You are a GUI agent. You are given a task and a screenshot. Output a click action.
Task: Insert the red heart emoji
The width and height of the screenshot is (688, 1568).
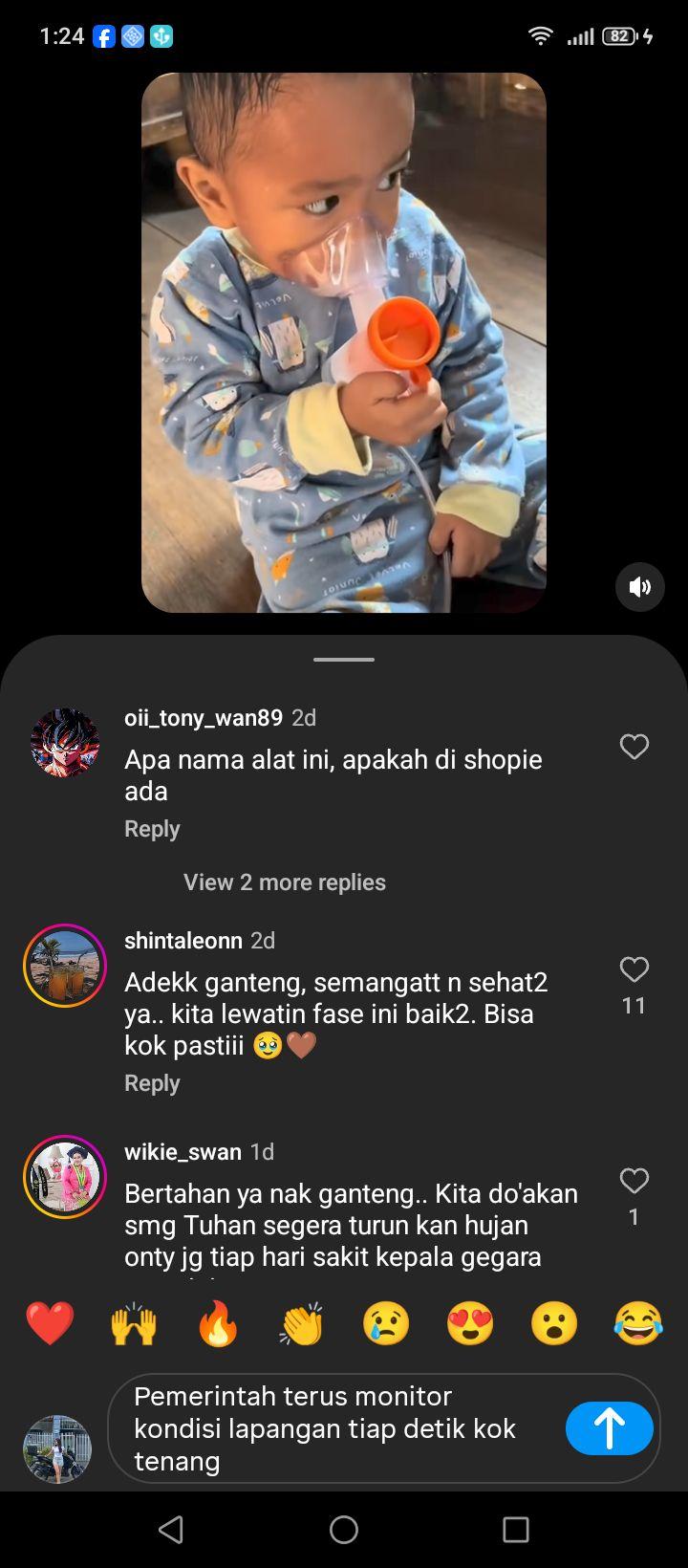50,1325
